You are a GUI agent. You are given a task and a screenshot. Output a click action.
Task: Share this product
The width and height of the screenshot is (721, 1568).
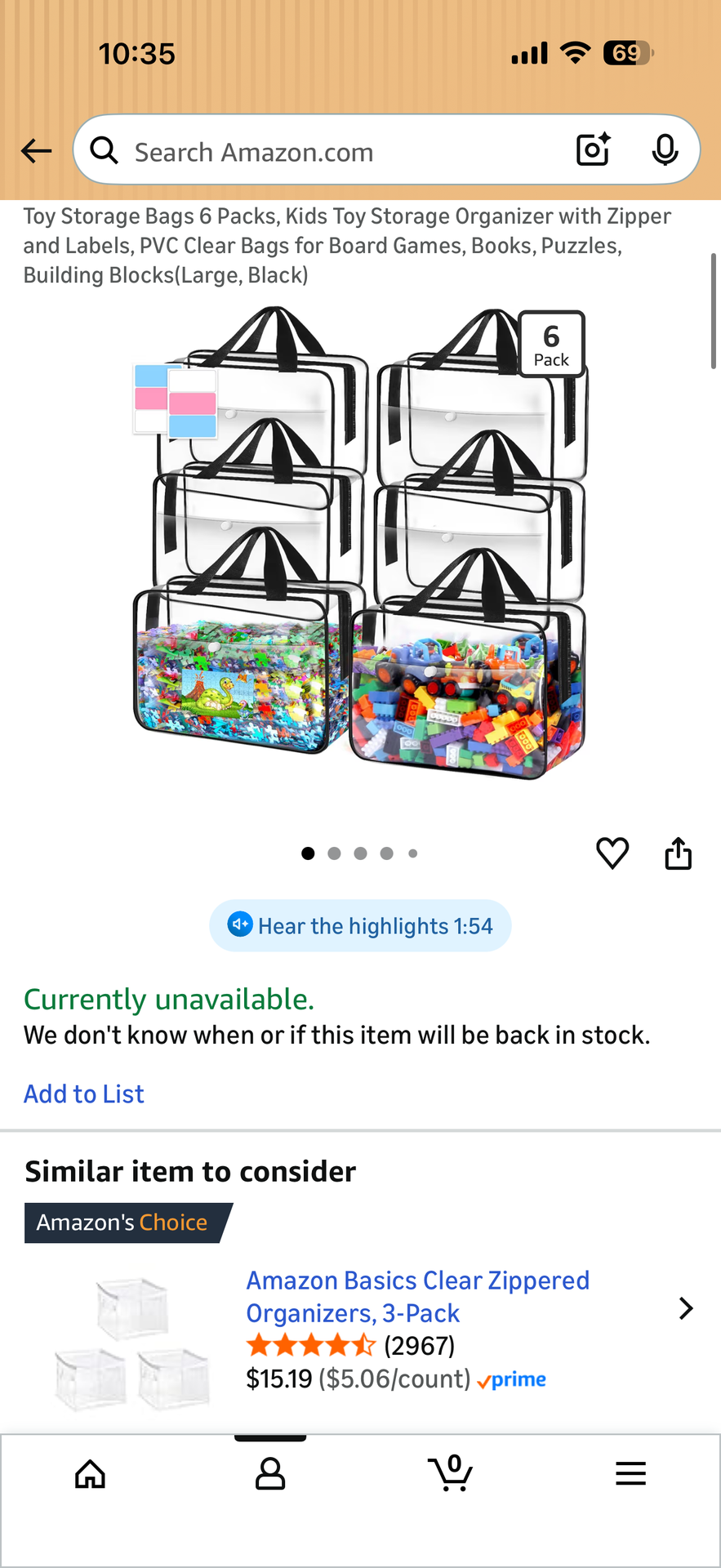point(678,853)
